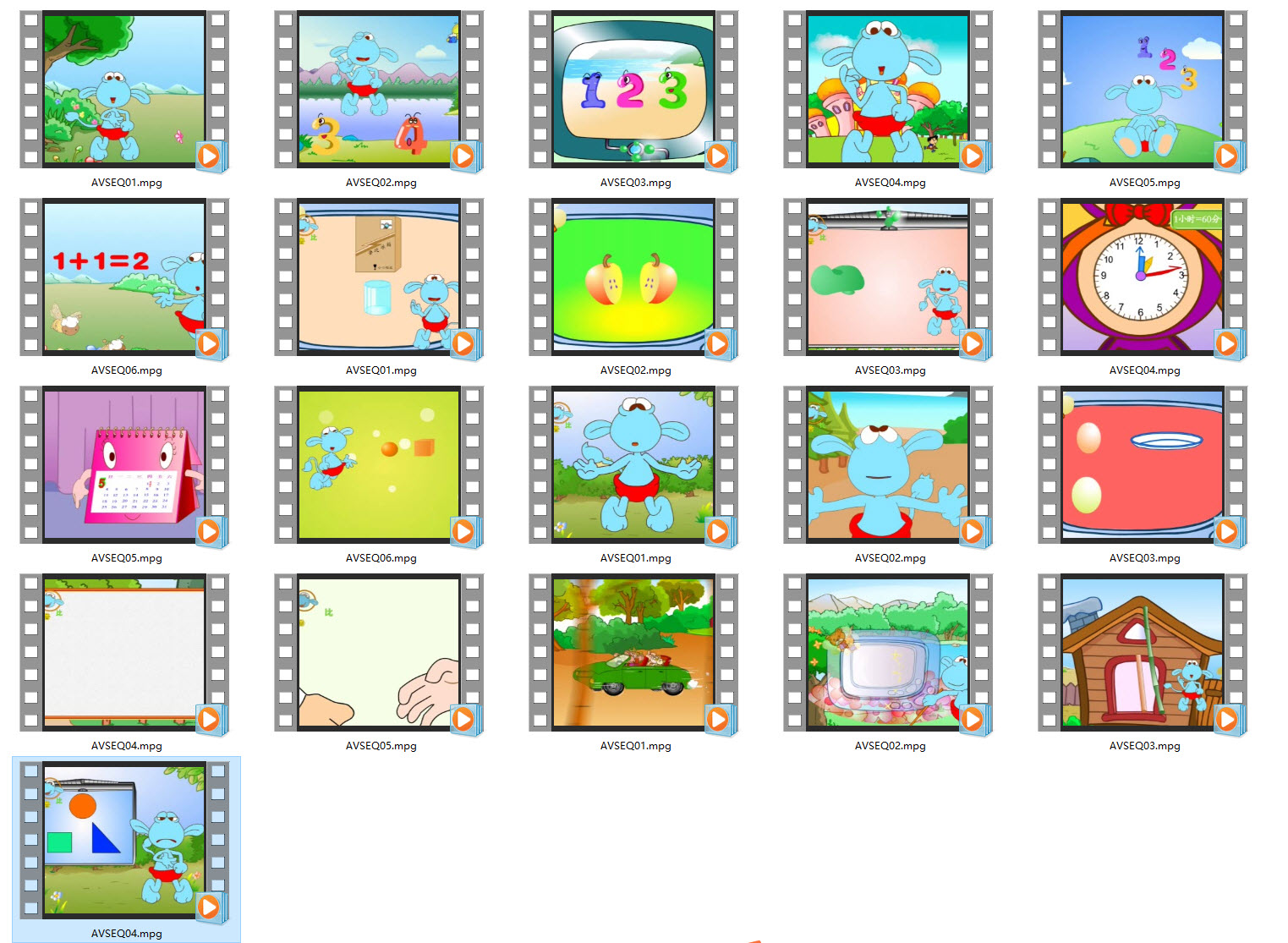
Task: Open AVSEQ06.mpg showing the 1+1=2 equation
Action: click(125, 277)
